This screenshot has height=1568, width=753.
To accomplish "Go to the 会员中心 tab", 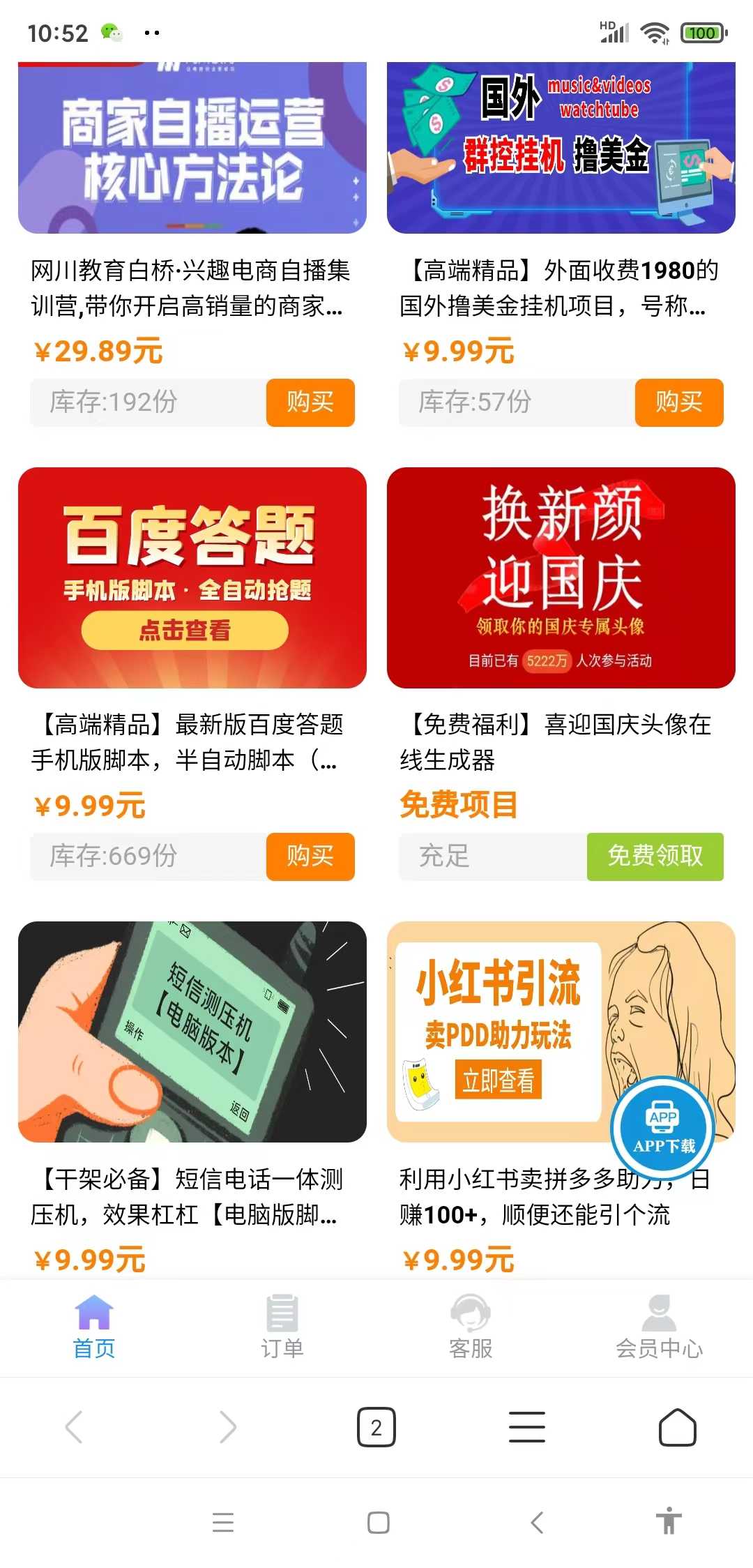I will (659, 1328).
